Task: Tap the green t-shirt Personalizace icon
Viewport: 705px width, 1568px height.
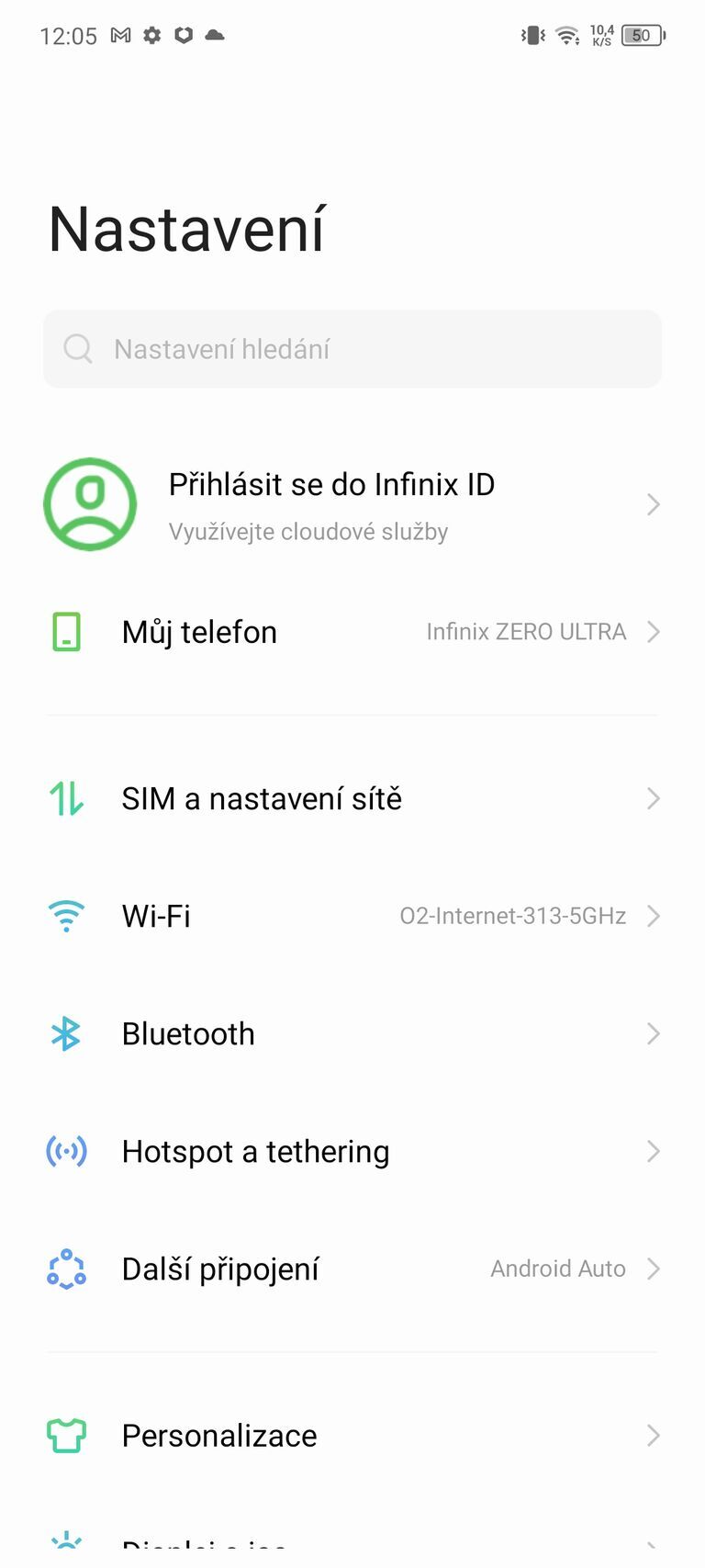Action: (65, 1435)
